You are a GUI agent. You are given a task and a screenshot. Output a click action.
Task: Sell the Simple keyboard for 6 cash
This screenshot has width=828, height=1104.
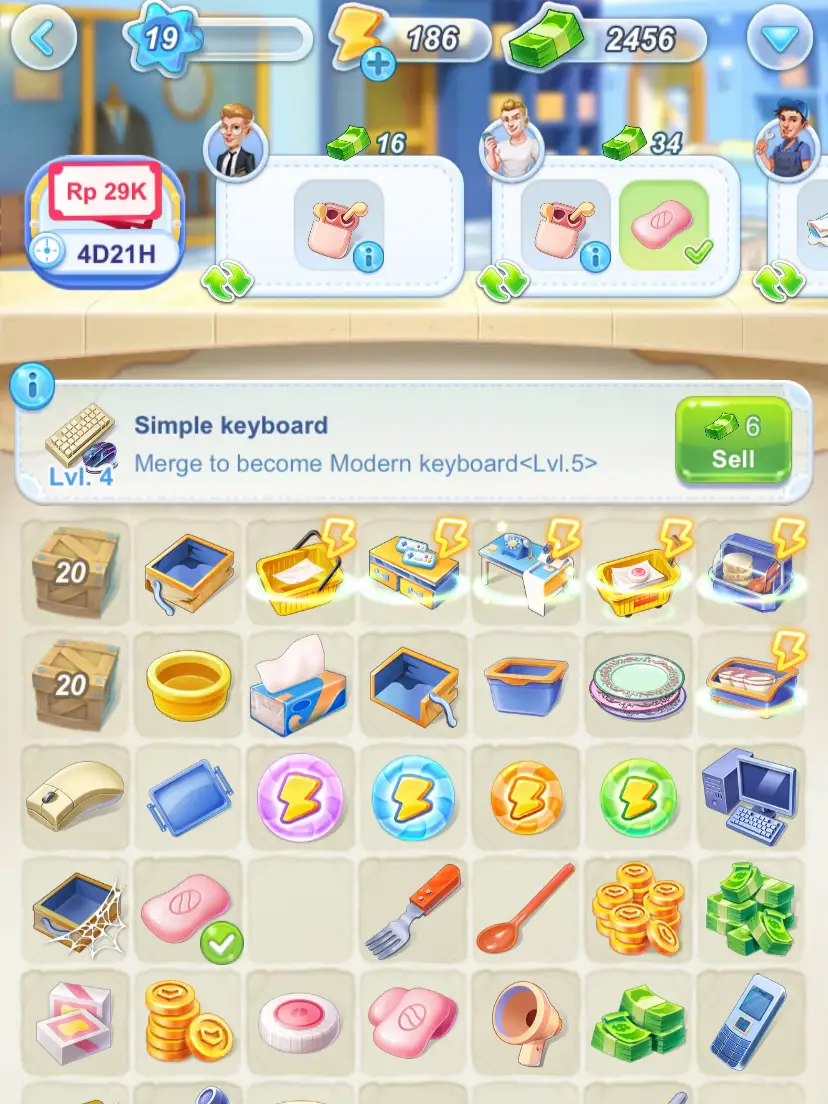tap(733, 442)
